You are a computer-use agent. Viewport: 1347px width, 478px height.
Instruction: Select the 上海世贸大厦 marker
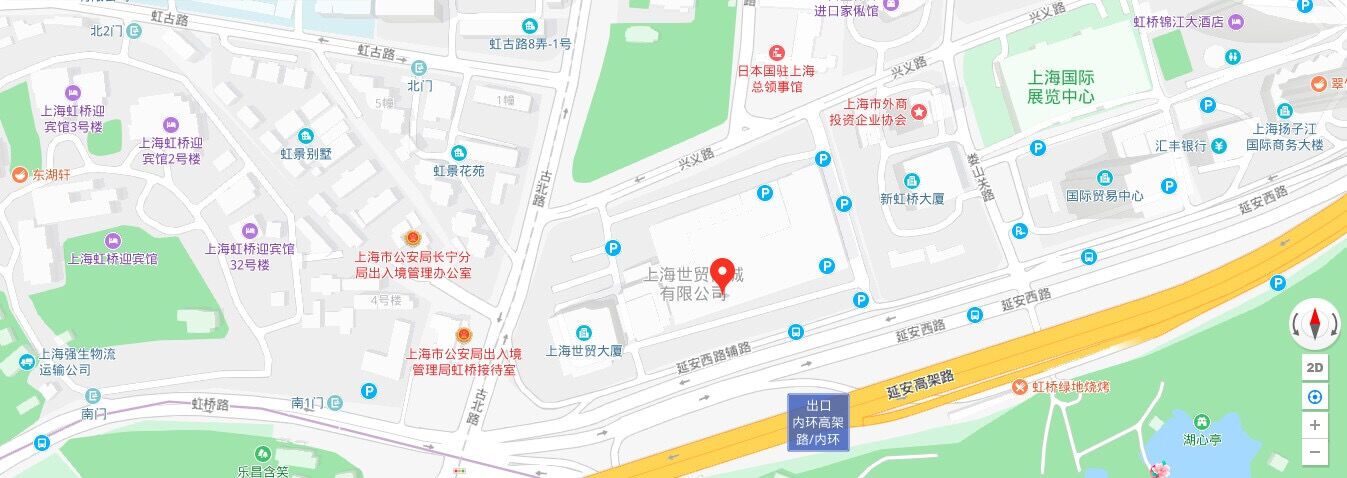pyautogui.click(x=584, y=333)
